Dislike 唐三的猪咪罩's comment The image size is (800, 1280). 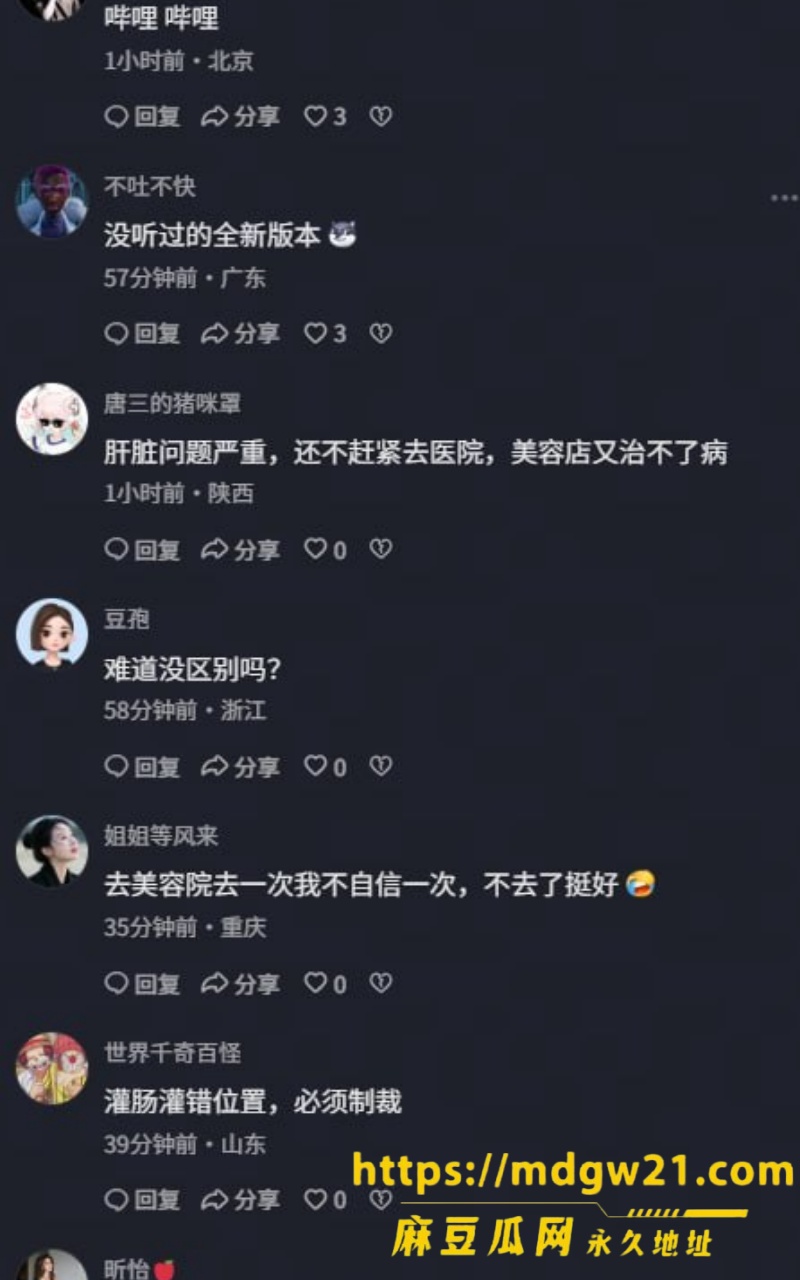point(380,549)
